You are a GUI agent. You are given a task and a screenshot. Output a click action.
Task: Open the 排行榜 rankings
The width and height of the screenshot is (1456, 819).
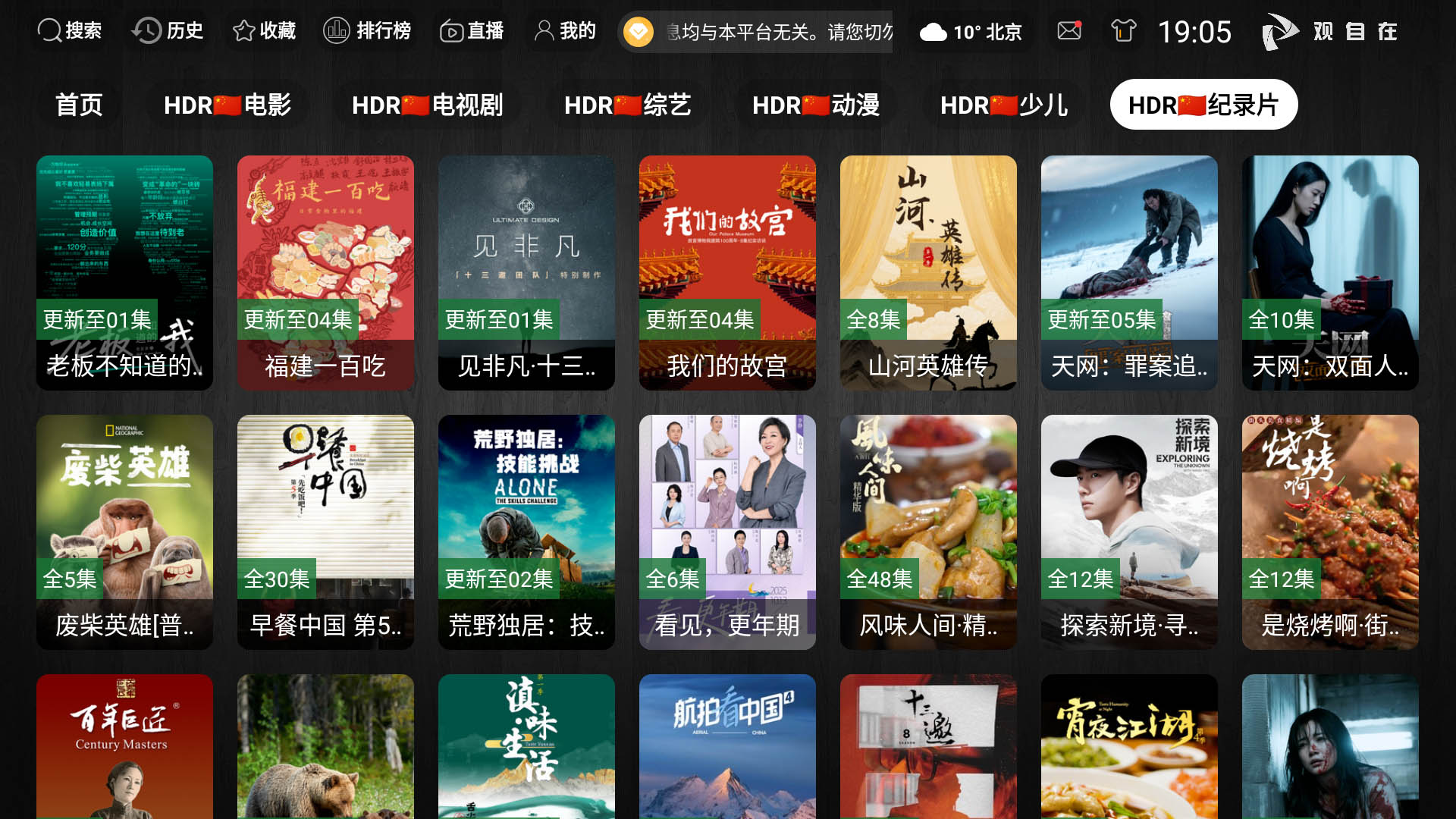click(367, 31)
